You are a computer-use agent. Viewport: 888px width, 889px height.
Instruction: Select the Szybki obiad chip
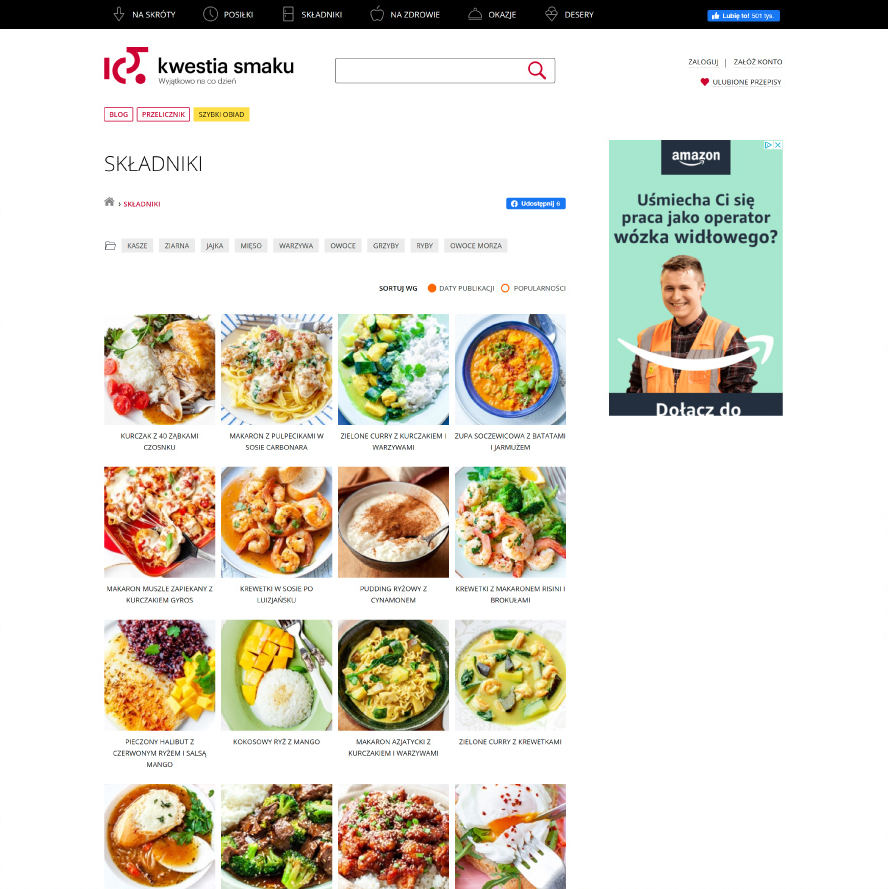pyautogui.click(x=221, y=114)
